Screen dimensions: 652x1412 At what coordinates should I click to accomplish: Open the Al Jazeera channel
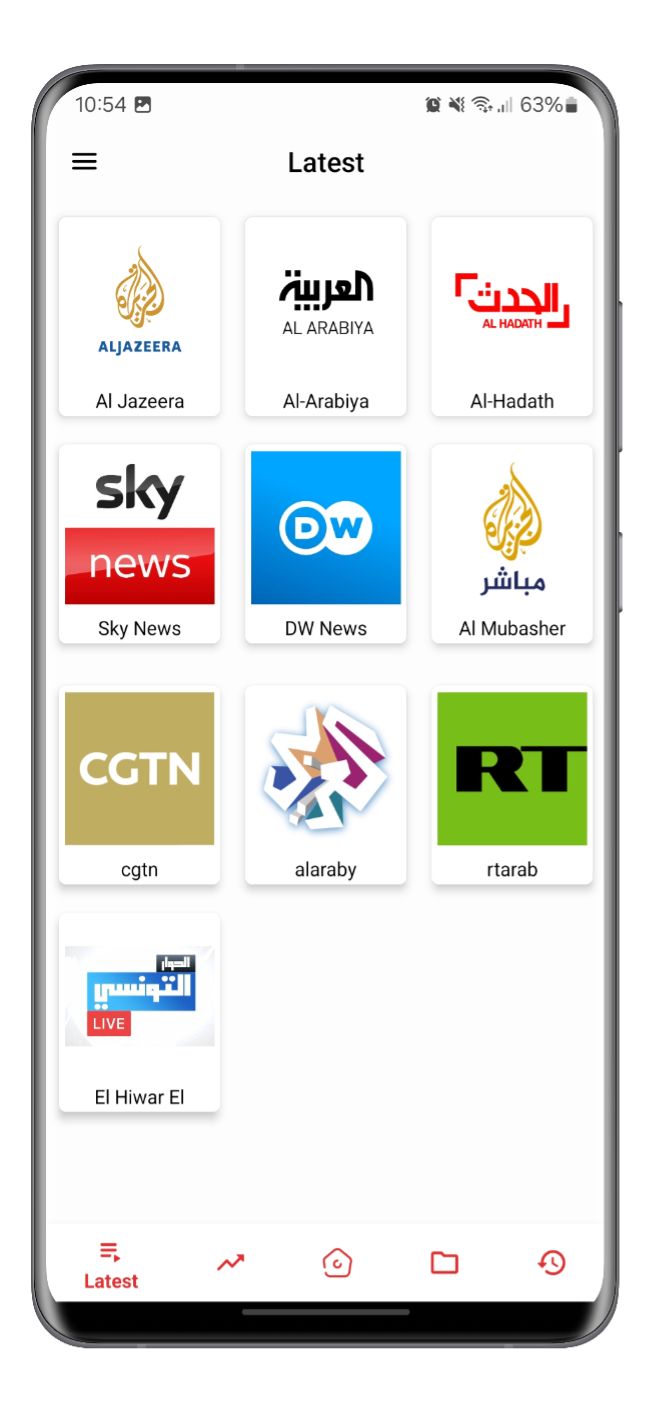click(140, 317)
